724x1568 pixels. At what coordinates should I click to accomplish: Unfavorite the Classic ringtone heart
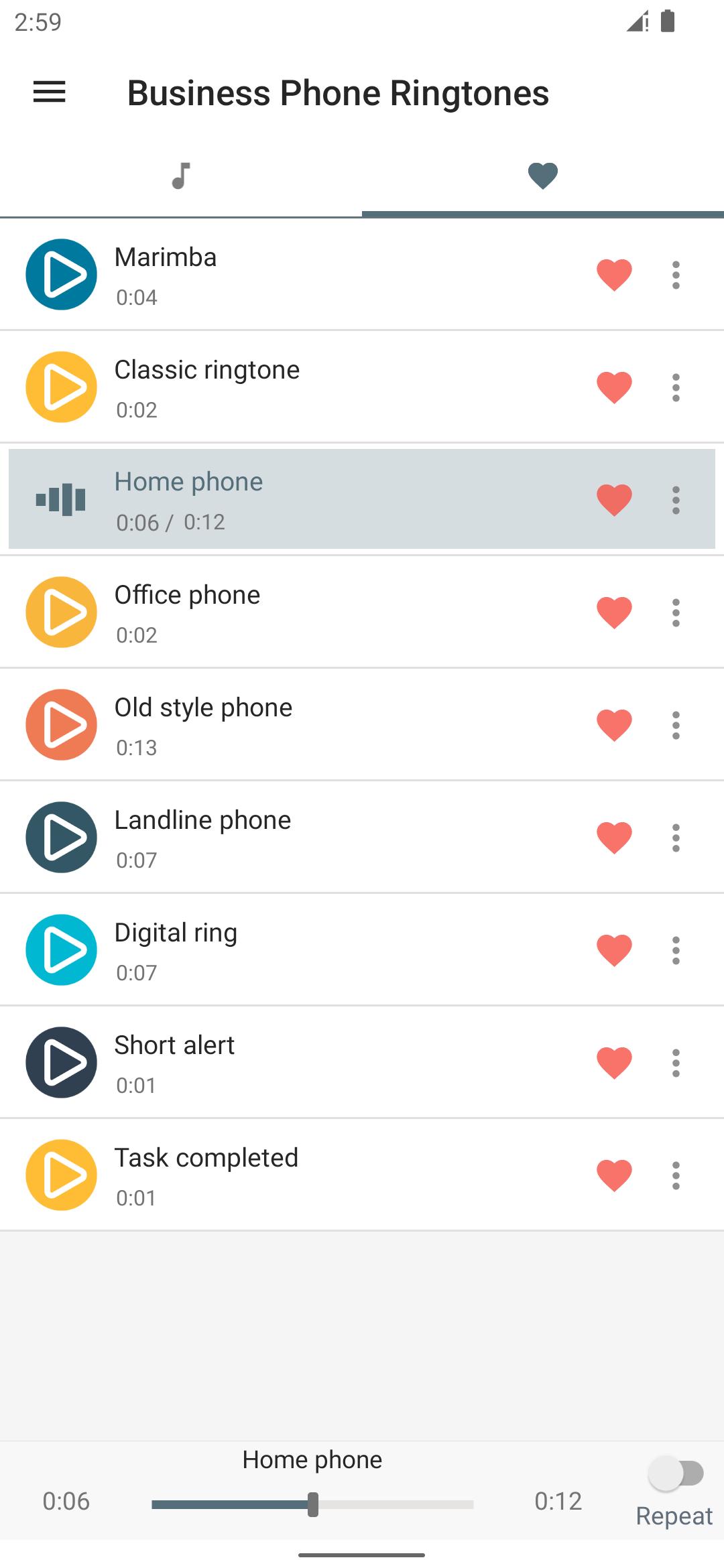click(614, 387)
